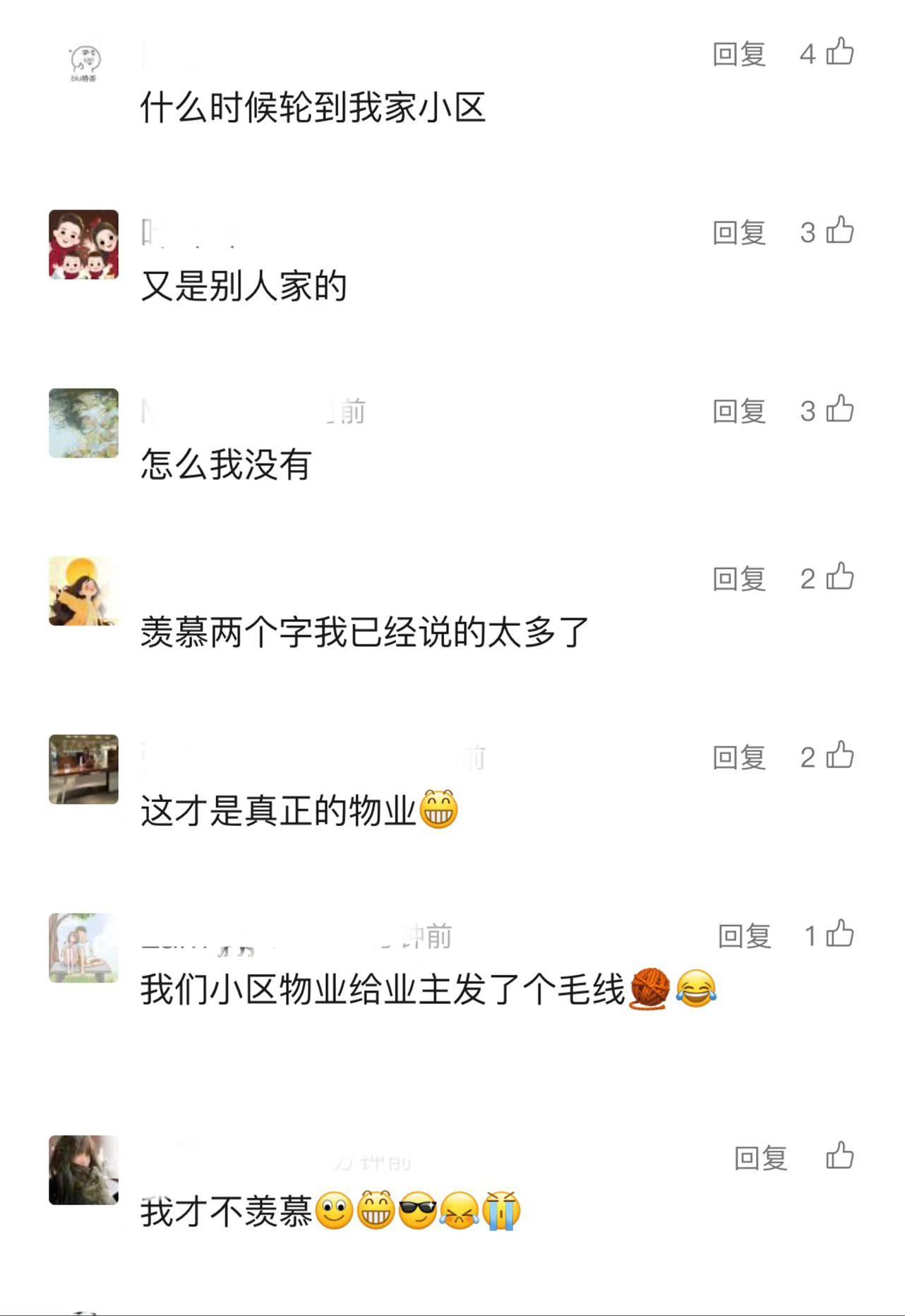The height and width of the screenshot is (1316, 905).
Task: Like the comment "怎么我没有"
Action: tap(839, 409)
